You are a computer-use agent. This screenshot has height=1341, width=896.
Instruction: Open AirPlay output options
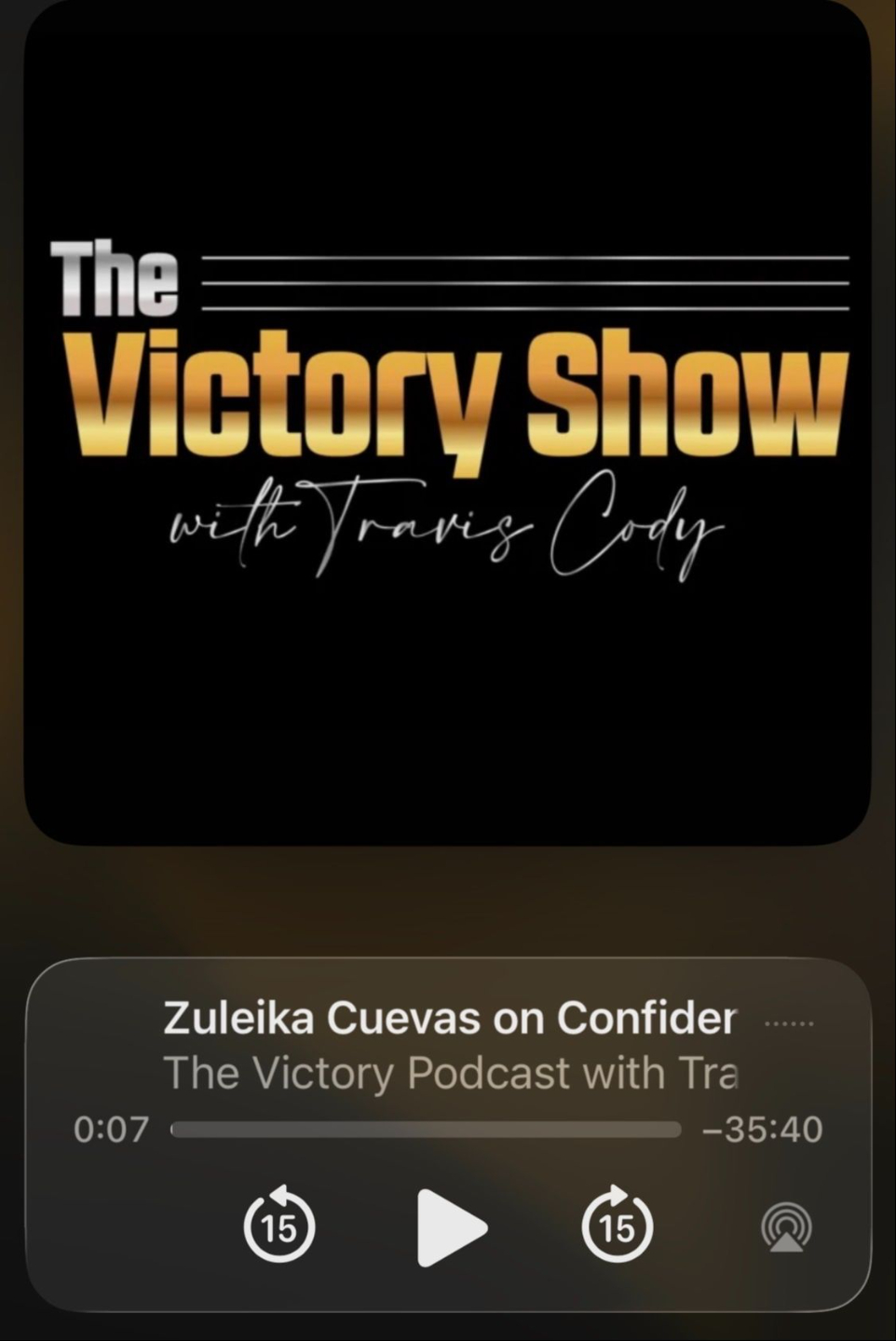787,1227
